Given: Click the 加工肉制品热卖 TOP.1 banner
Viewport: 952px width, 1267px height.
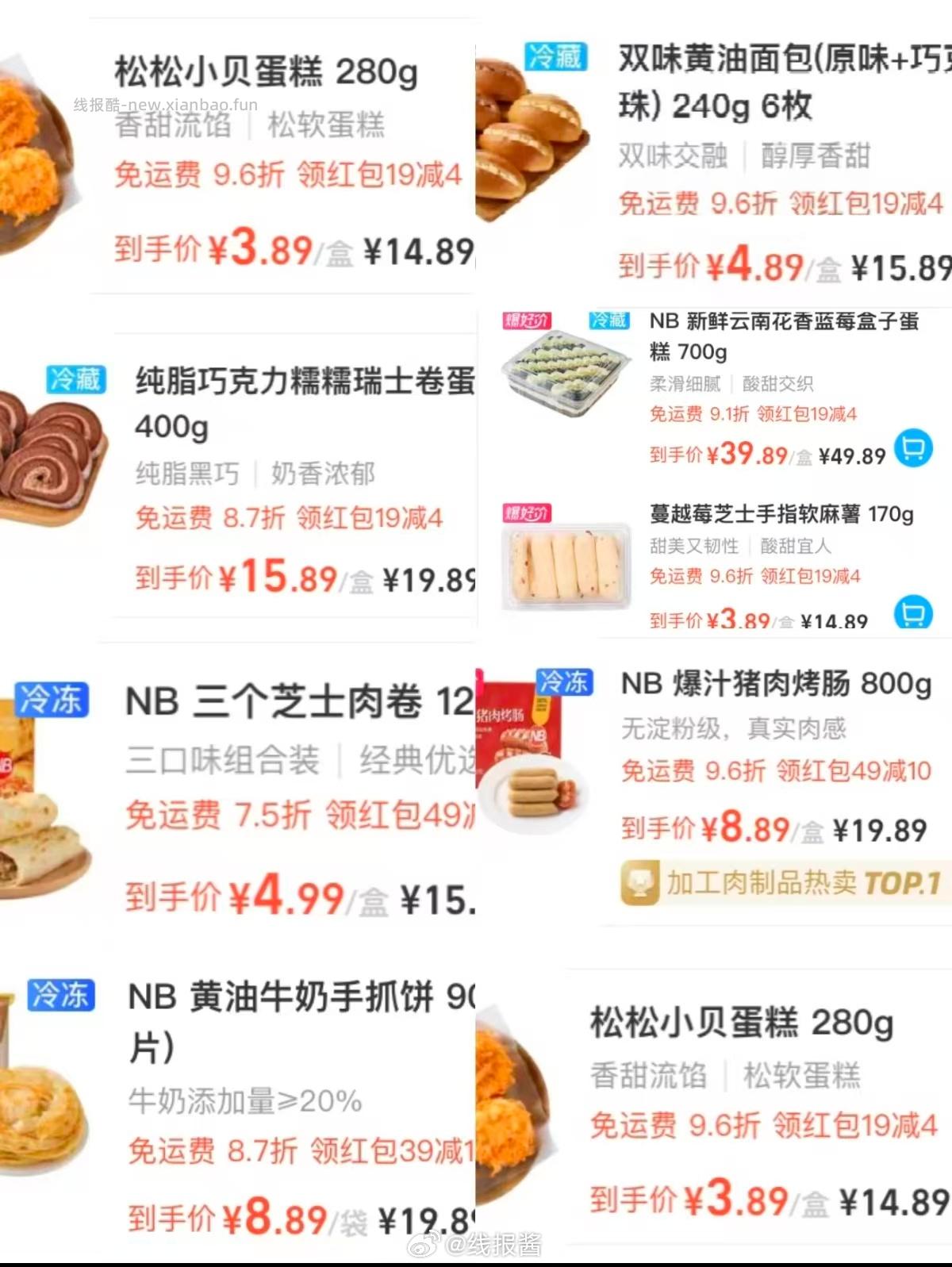Looking at the screenshot, I should point(781,881).
